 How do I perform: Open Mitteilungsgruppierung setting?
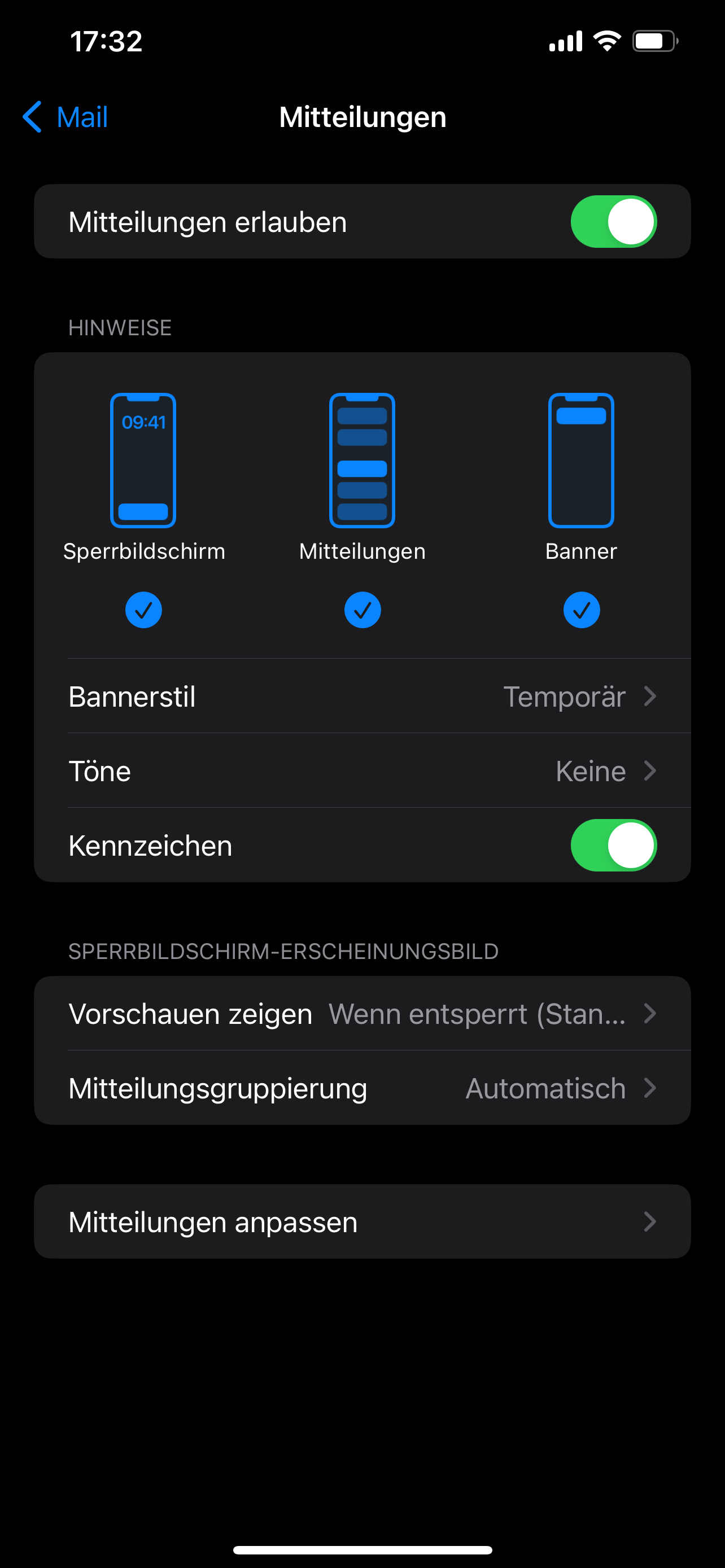tap(362, 1088)
